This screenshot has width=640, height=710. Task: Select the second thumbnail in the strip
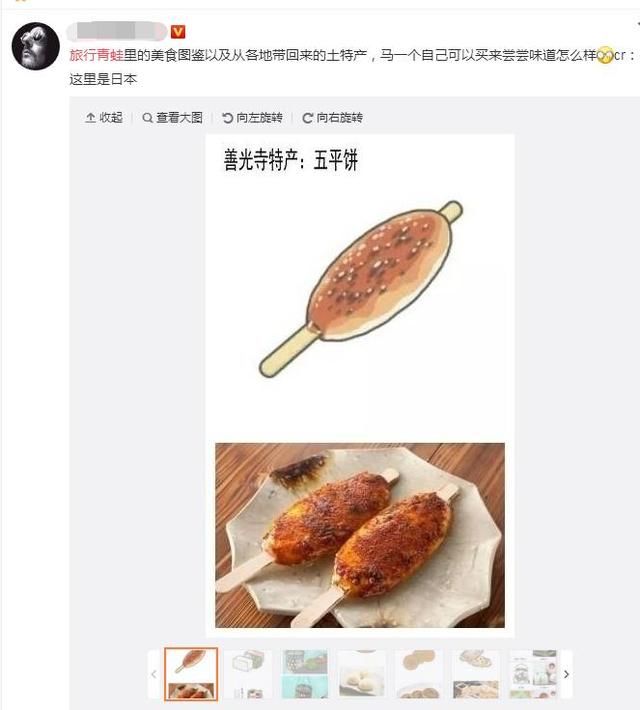click(x=247, y=674)
